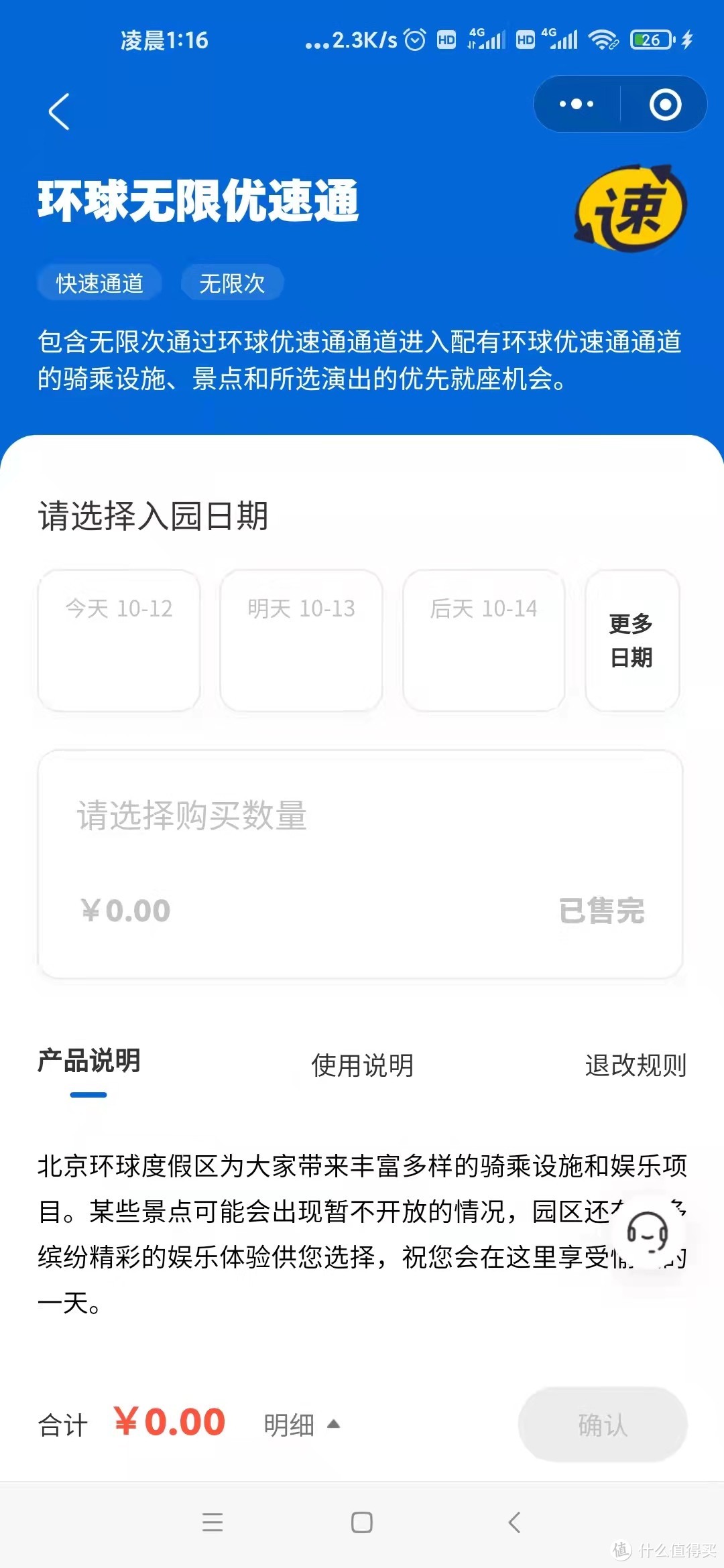The width and height of the screenshot is (724, 1568).
Task: Switch to the 产品说明 tab
Action: coord(88,1061)
